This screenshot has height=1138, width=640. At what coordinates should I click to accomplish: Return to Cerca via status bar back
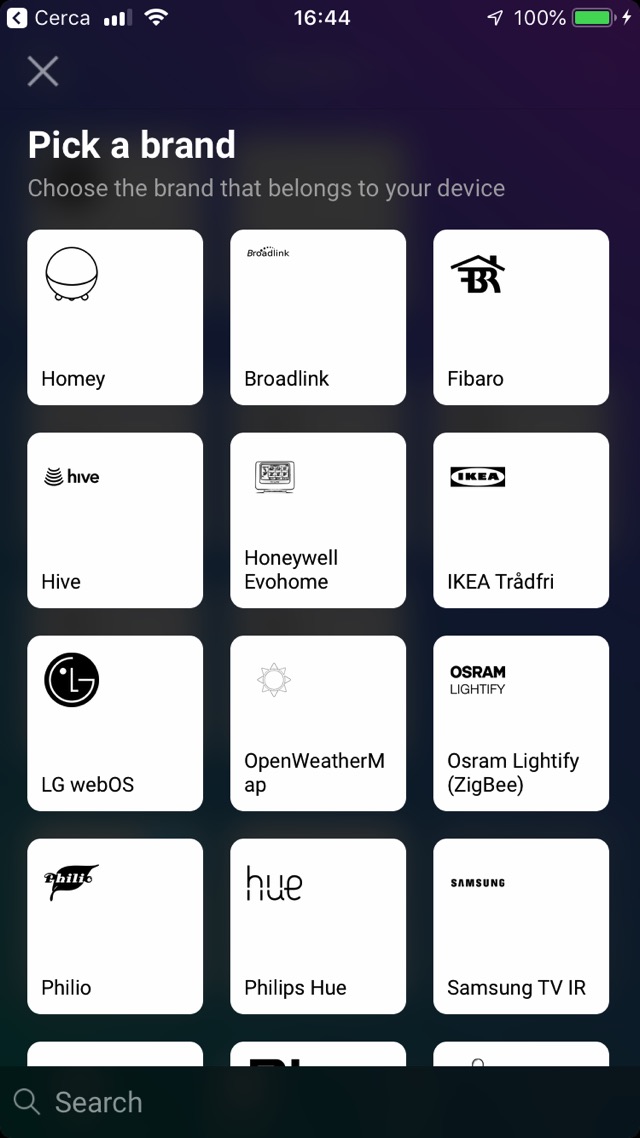pyautogui.click(x=48, y=18)
